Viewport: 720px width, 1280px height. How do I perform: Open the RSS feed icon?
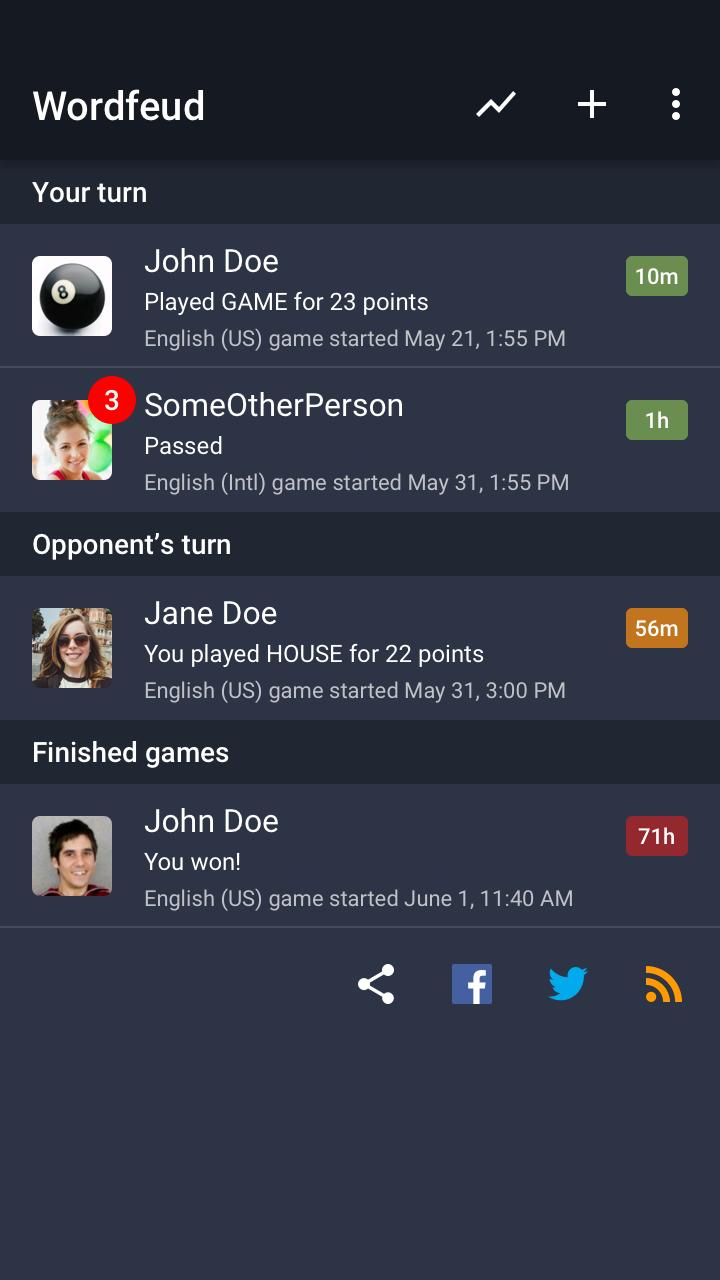pyautogui.click(x=664, y=985)
